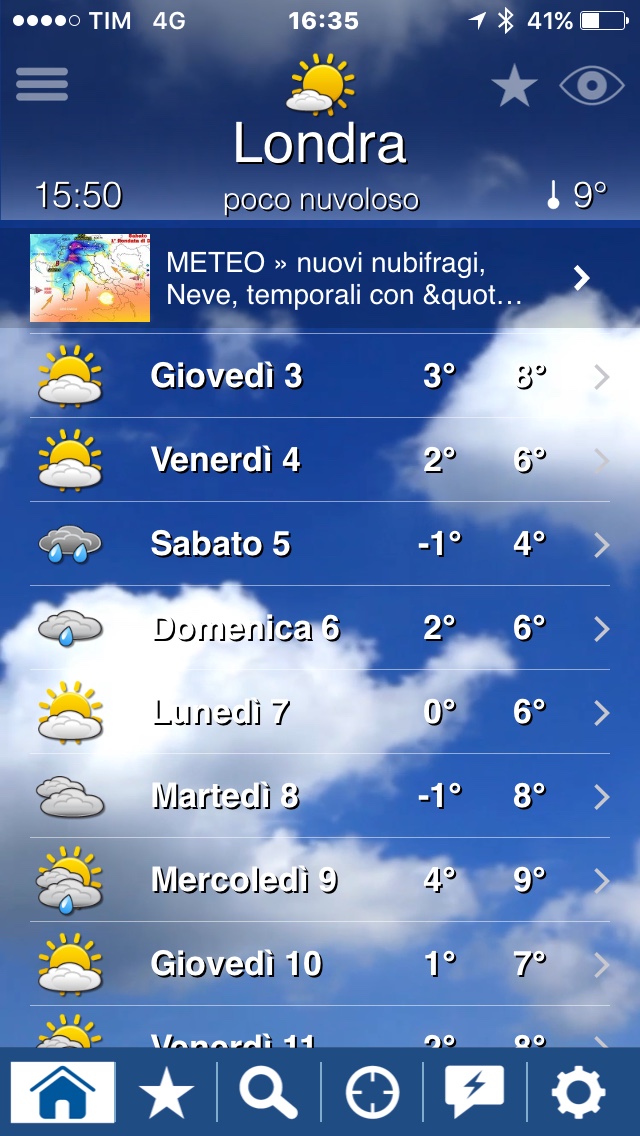Select the Martedì 8 row
Viewport: 640px width, 1136px height.
point(320,796)
